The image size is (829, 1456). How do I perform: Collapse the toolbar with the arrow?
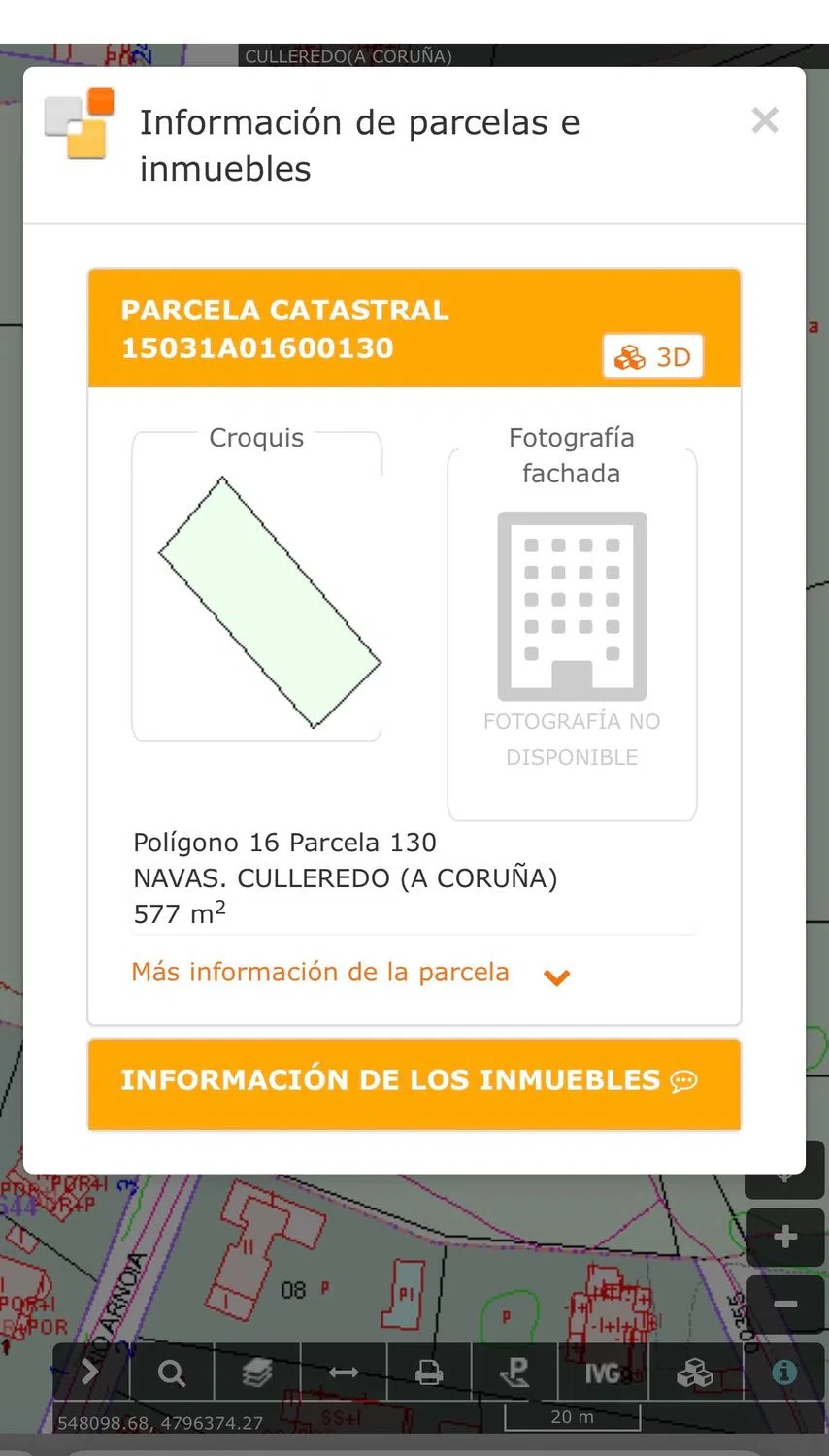[x=90, y=1372]
